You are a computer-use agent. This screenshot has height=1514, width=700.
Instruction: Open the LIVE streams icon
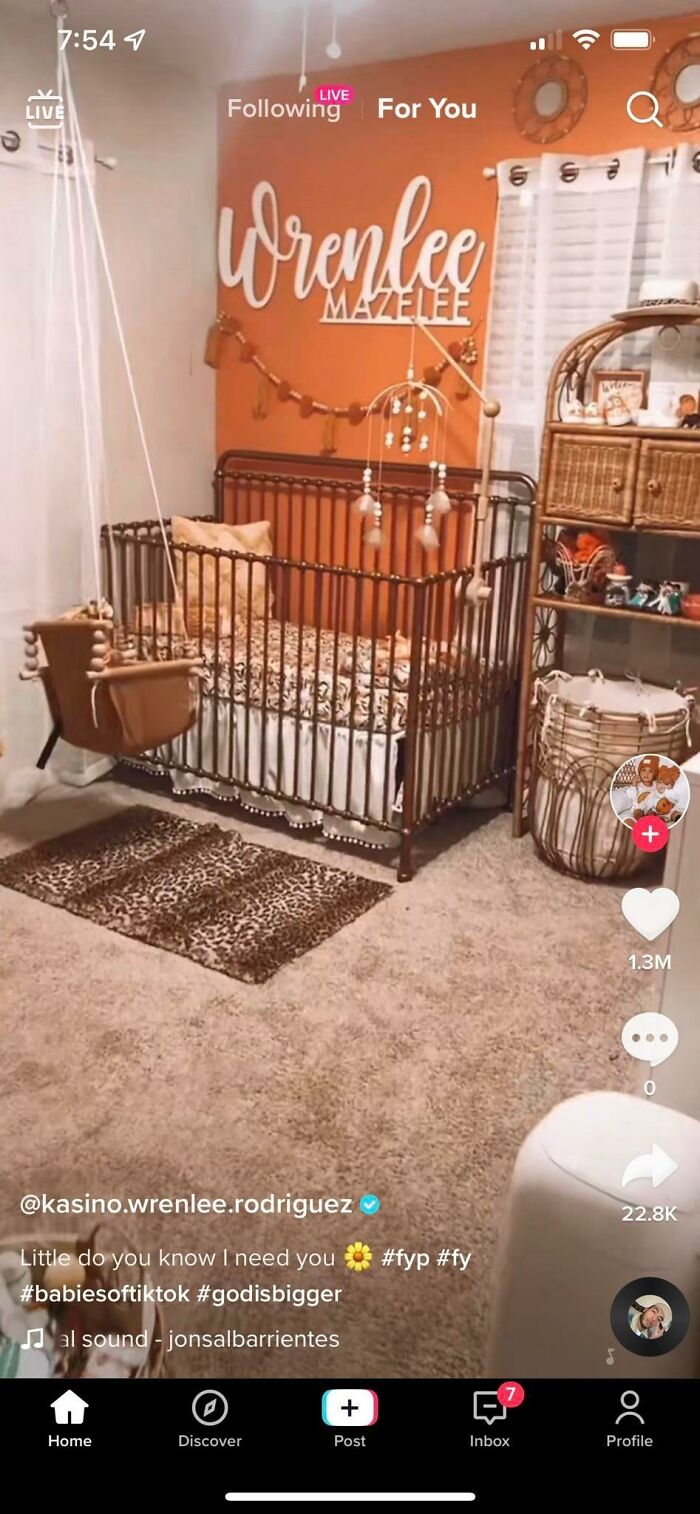pos(44,110)
